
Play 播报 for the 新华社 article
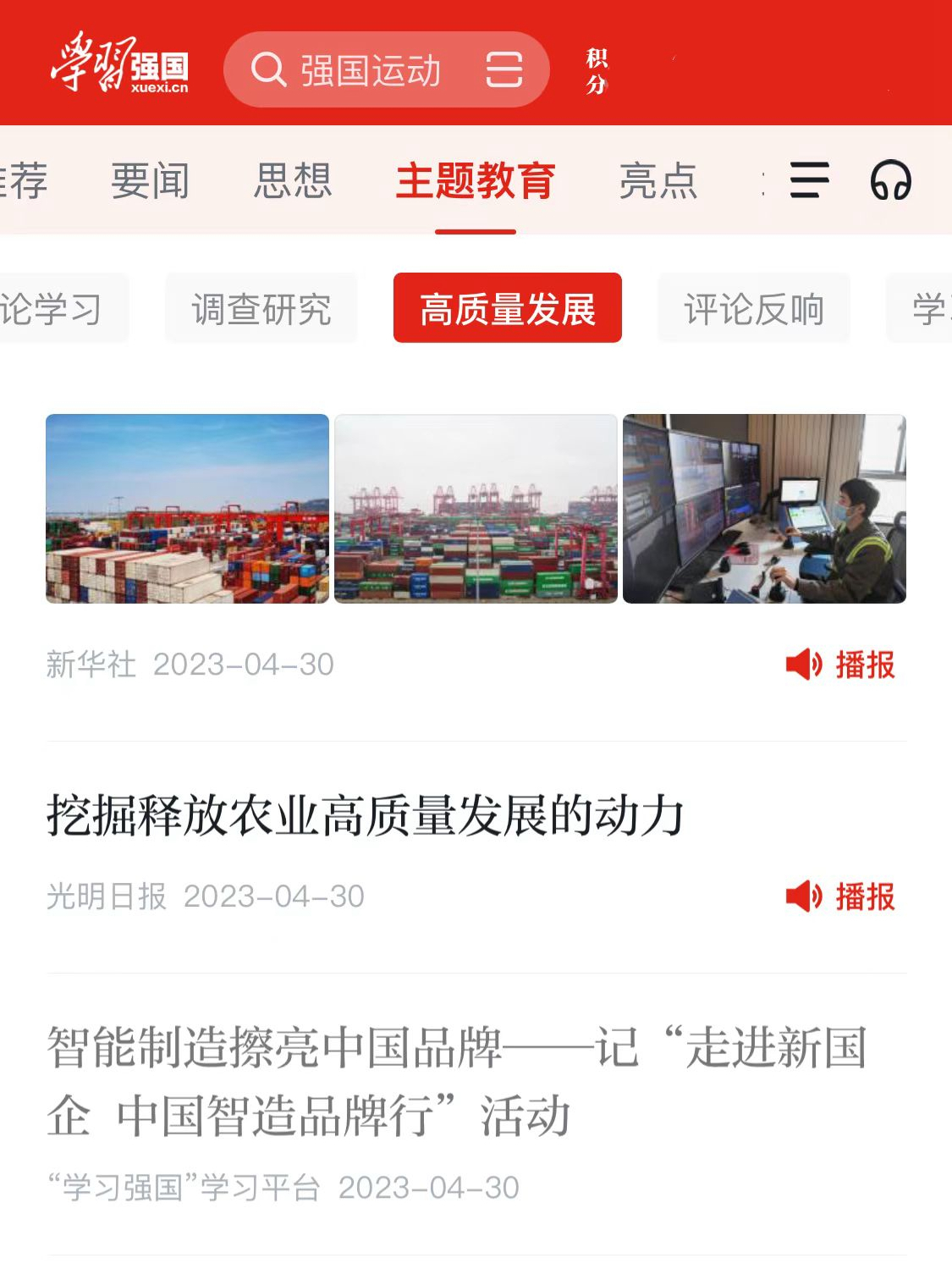[x=841, y=665]
